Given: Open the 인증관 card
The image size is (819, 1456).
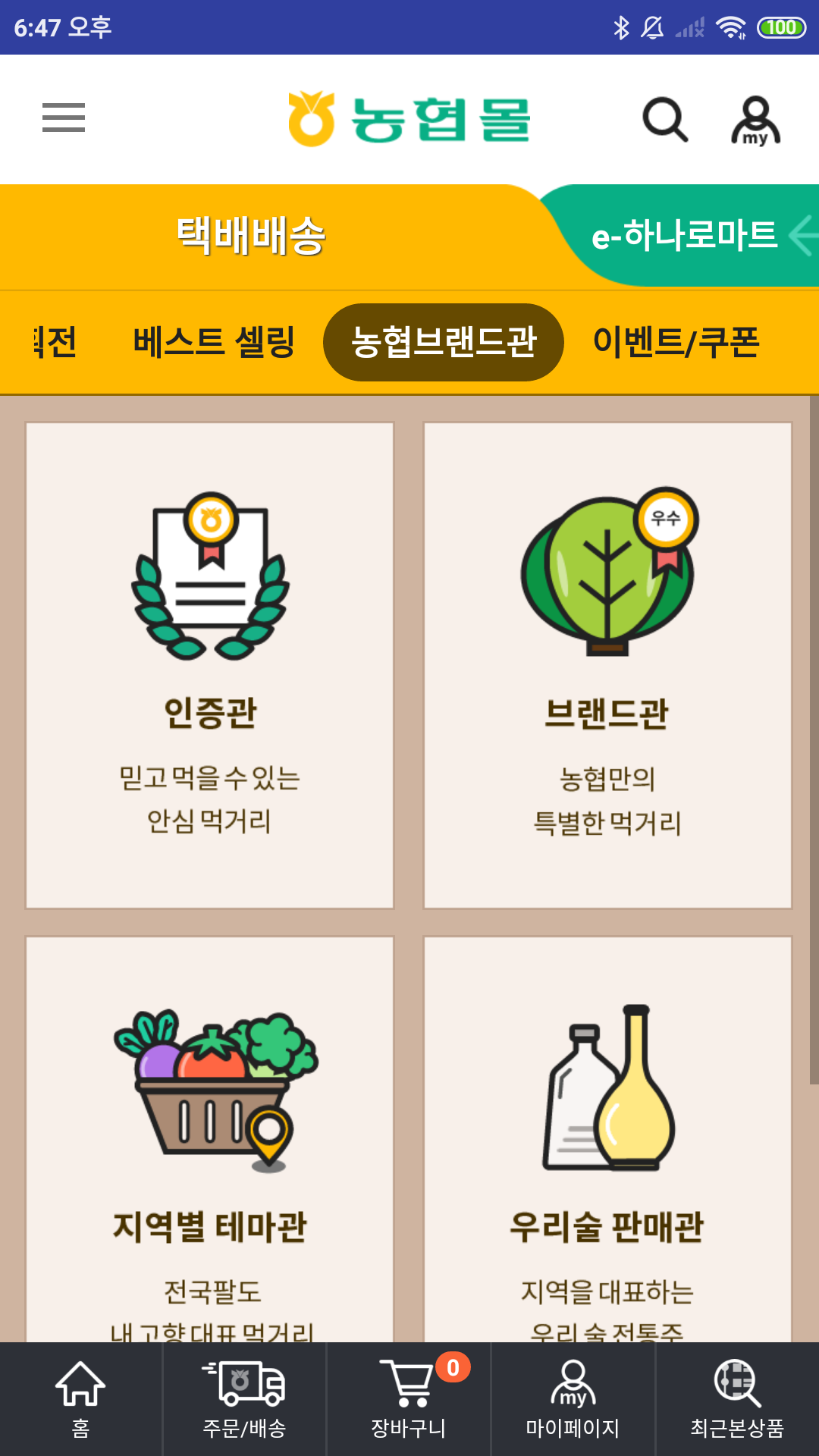Looking at the screenshot, I should (x=210, y=665).
